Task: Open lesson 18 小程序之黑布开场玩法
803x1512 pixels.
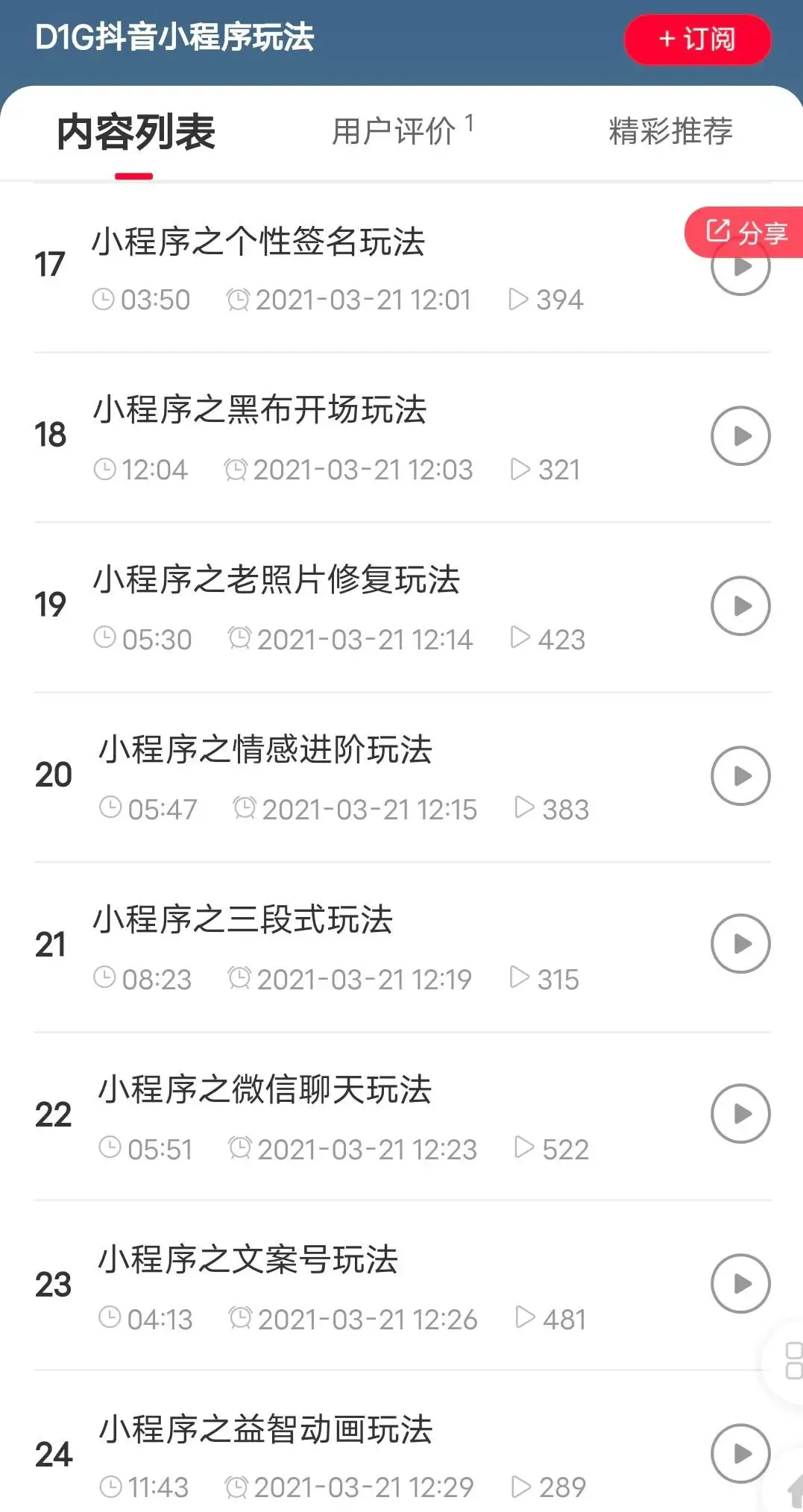Action: coord(259,410)
